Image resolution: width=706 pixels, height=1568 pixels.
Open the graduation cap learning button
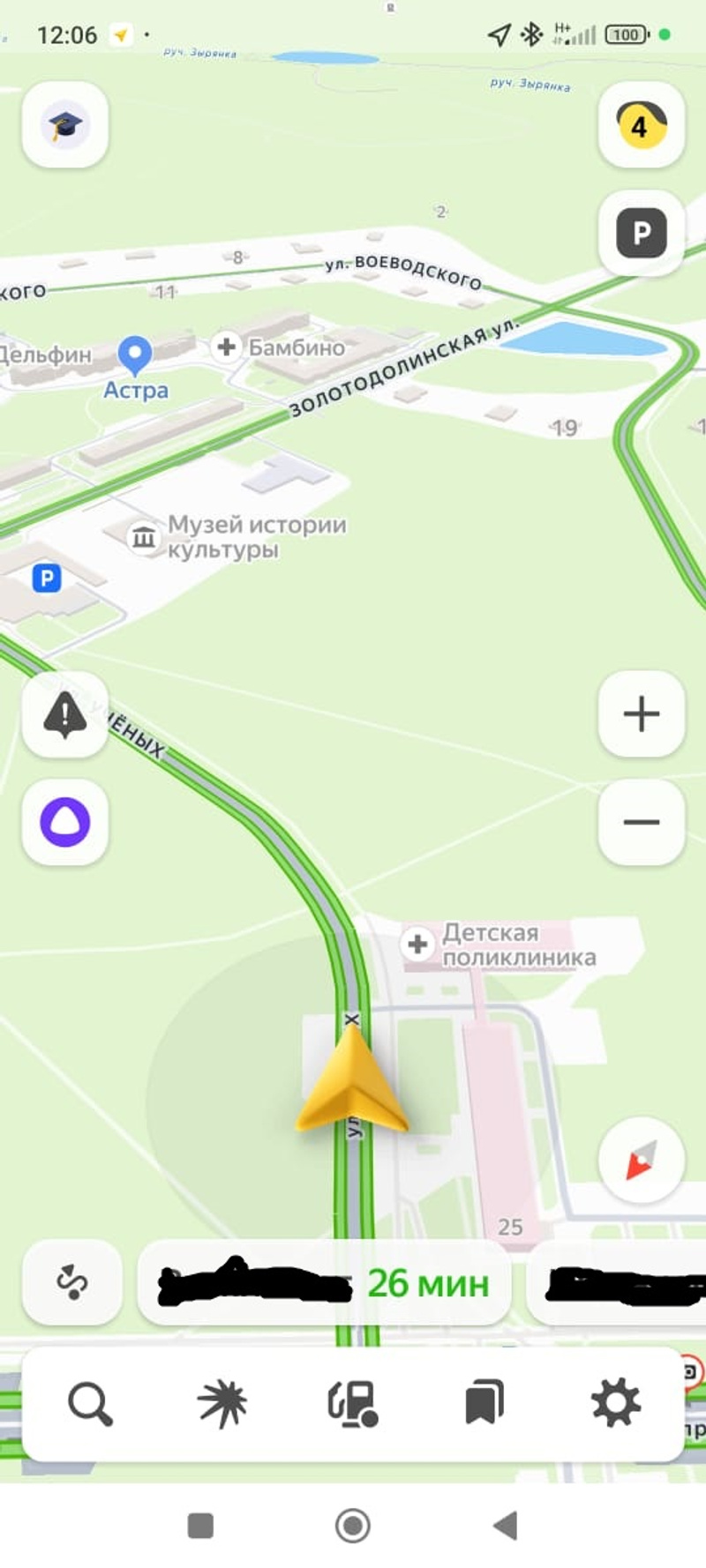click(x=64, y=125)
